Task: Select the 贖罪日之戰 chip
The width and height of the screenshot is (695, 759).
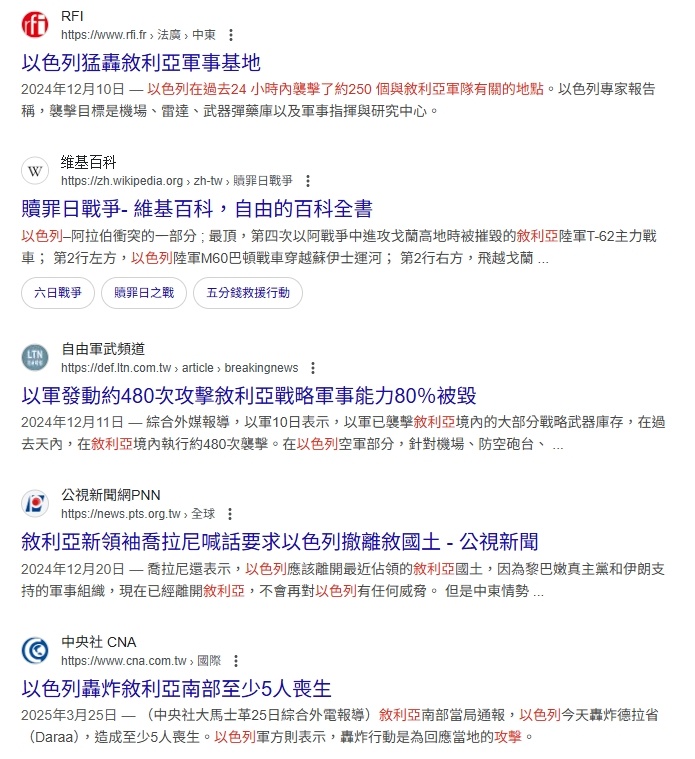Action: (144, 293)
